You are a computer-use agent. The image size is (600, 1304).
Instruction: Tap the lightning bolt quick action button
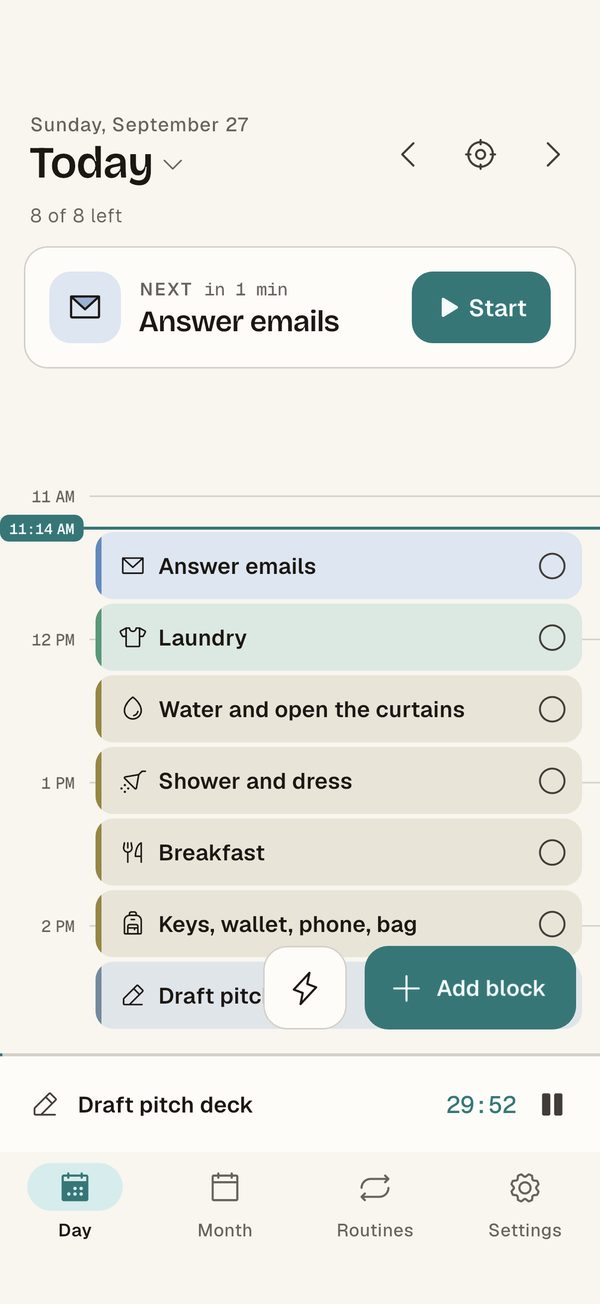[305, 988]
